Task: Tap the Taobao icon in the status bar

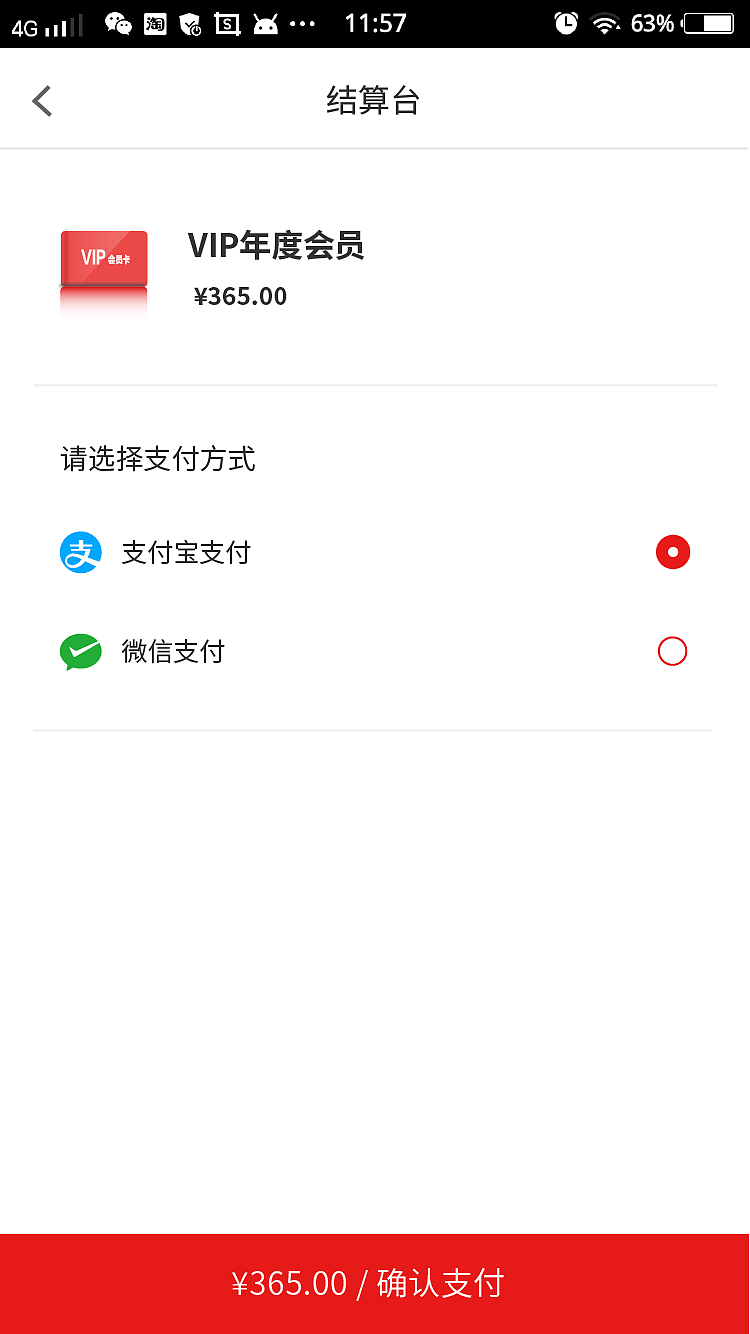Action: [155, 23]
